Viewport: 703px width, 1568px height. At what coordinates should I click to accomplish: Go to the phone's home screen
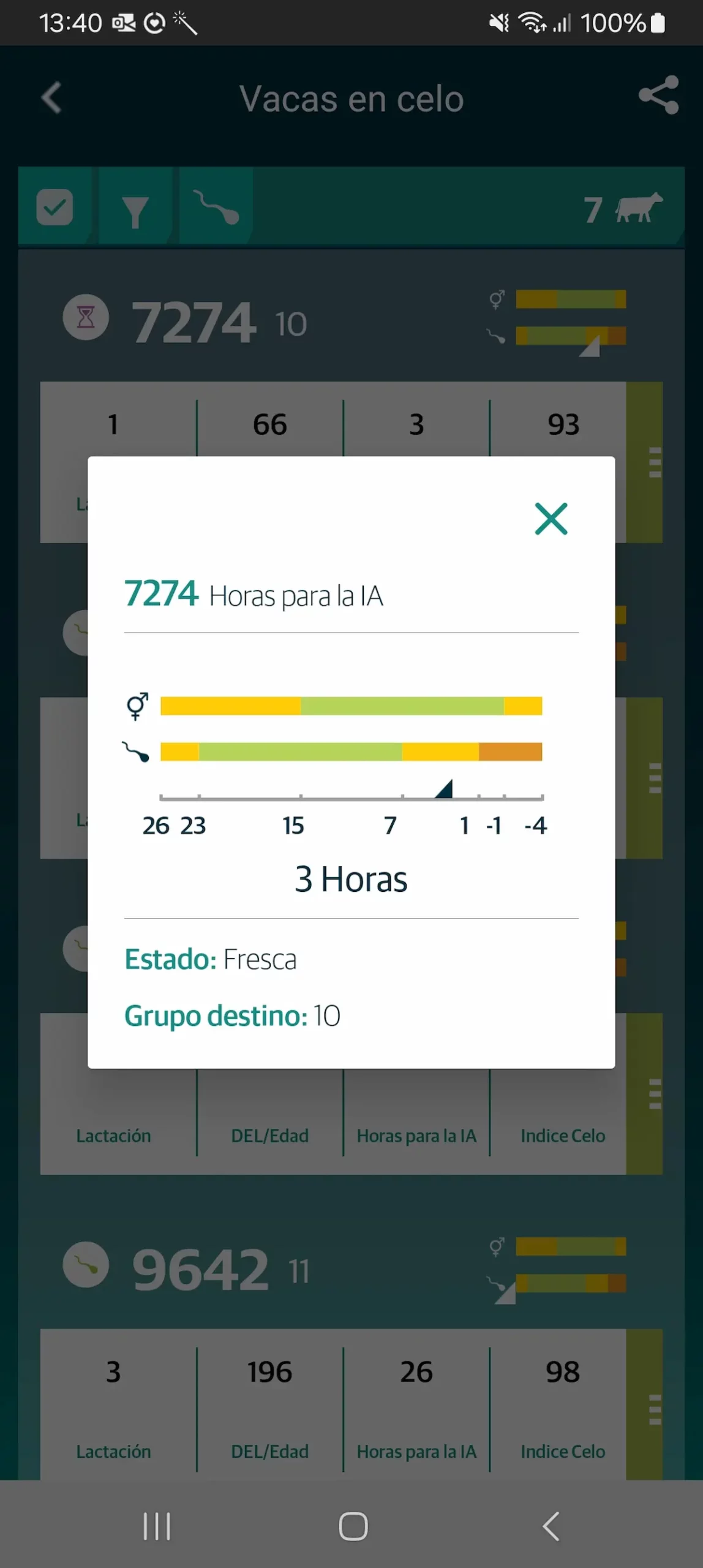353,1525
